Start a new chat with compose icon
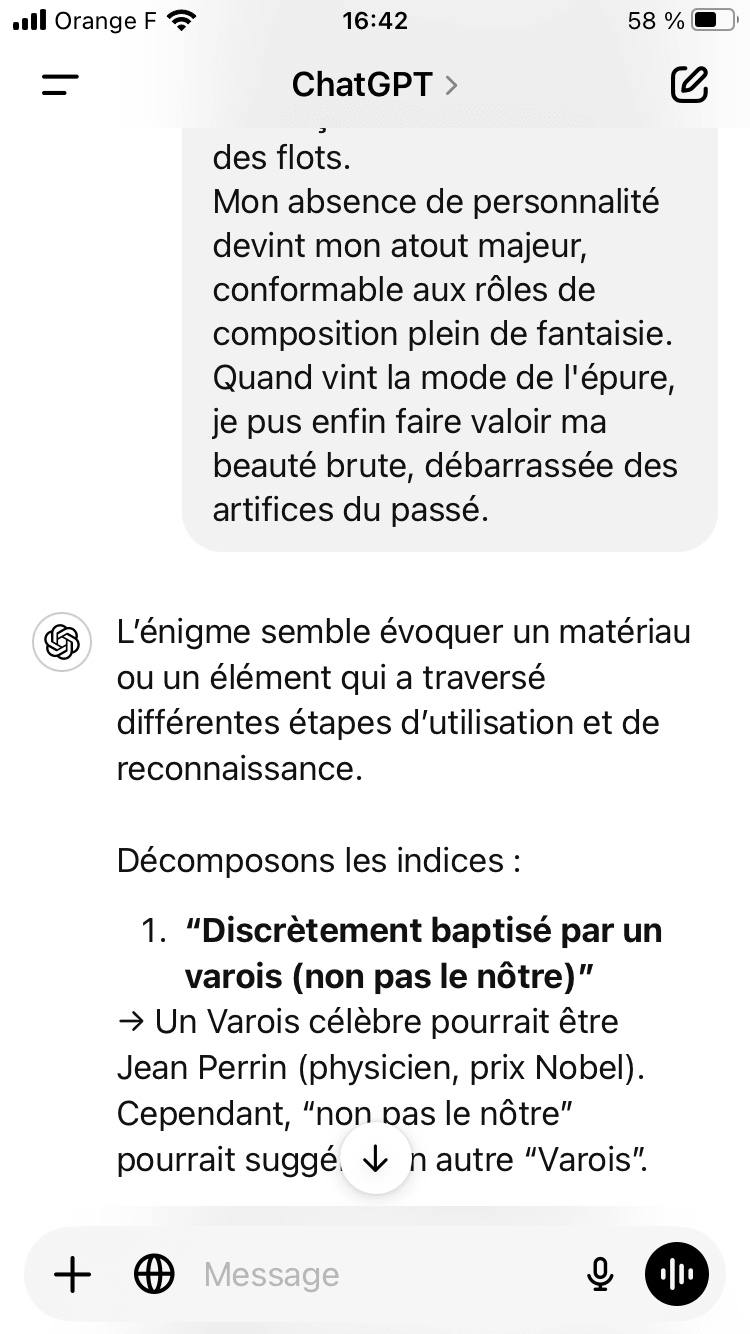Screen dimensions: 750x1334 click(x=689, y=85)
